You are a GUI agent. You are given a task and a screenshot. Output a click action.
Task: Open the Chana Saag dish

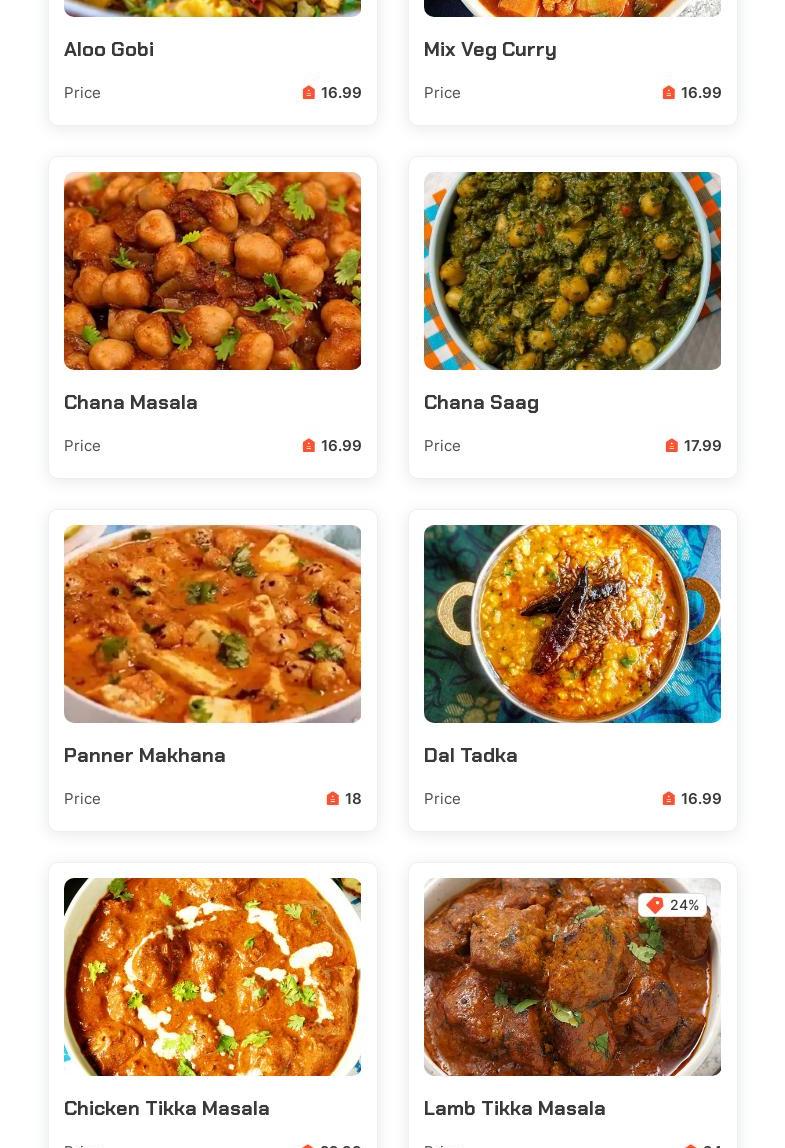(572, 317)
